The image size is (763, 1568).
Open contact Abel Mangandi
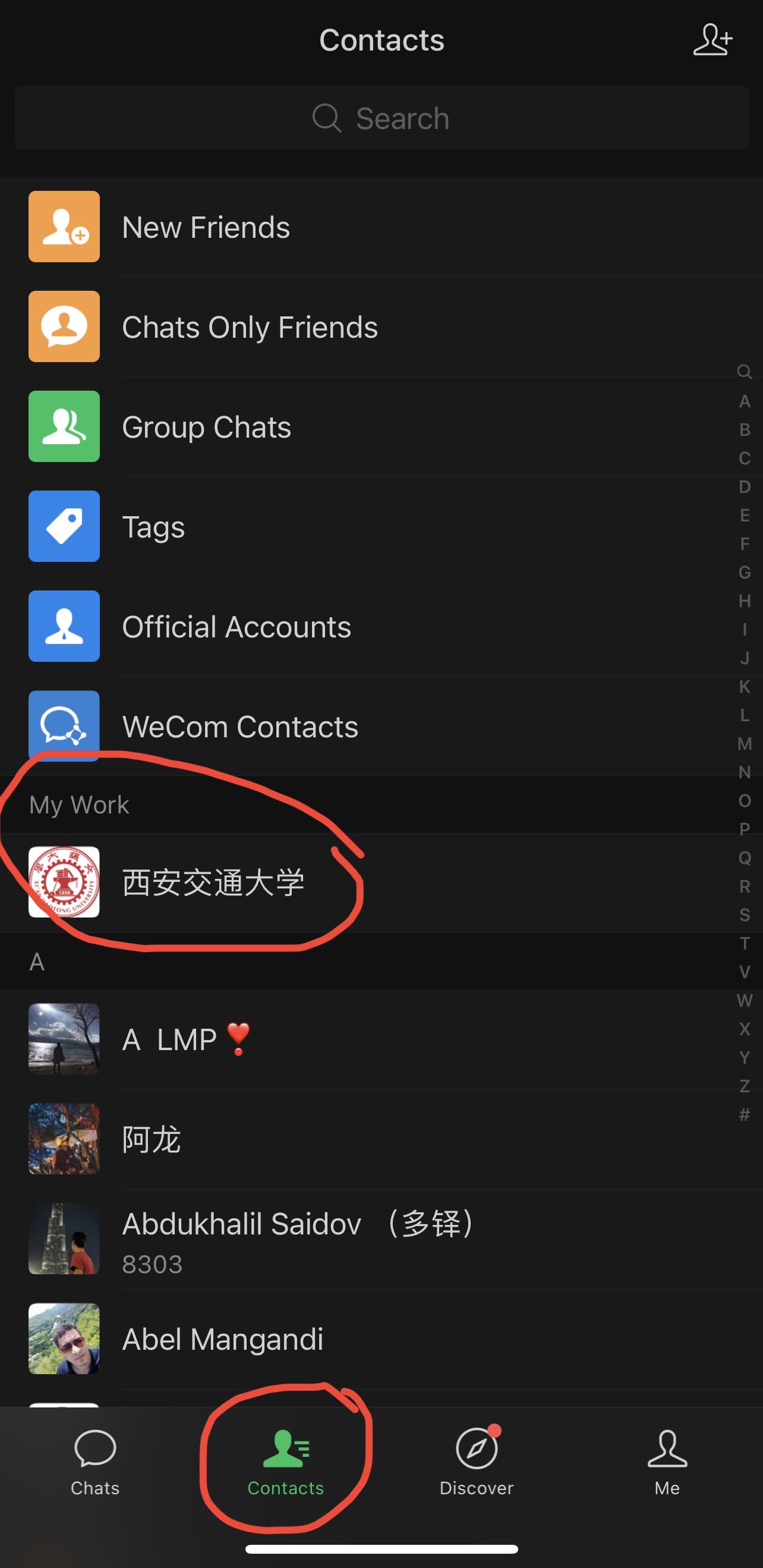coord(223,1338)
